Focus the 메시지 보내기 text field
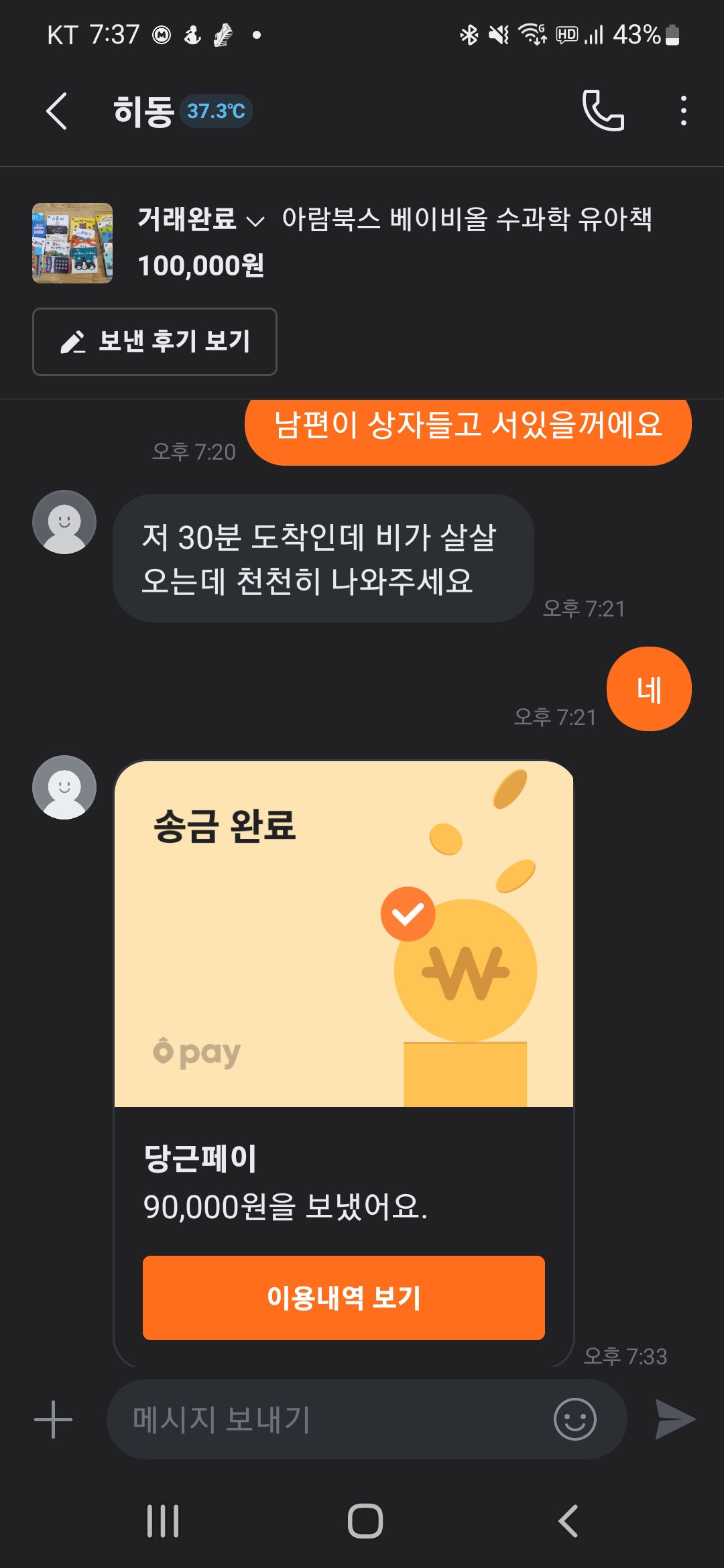The height and width of the screenshot is (1568, 724). click(328, 1419)
